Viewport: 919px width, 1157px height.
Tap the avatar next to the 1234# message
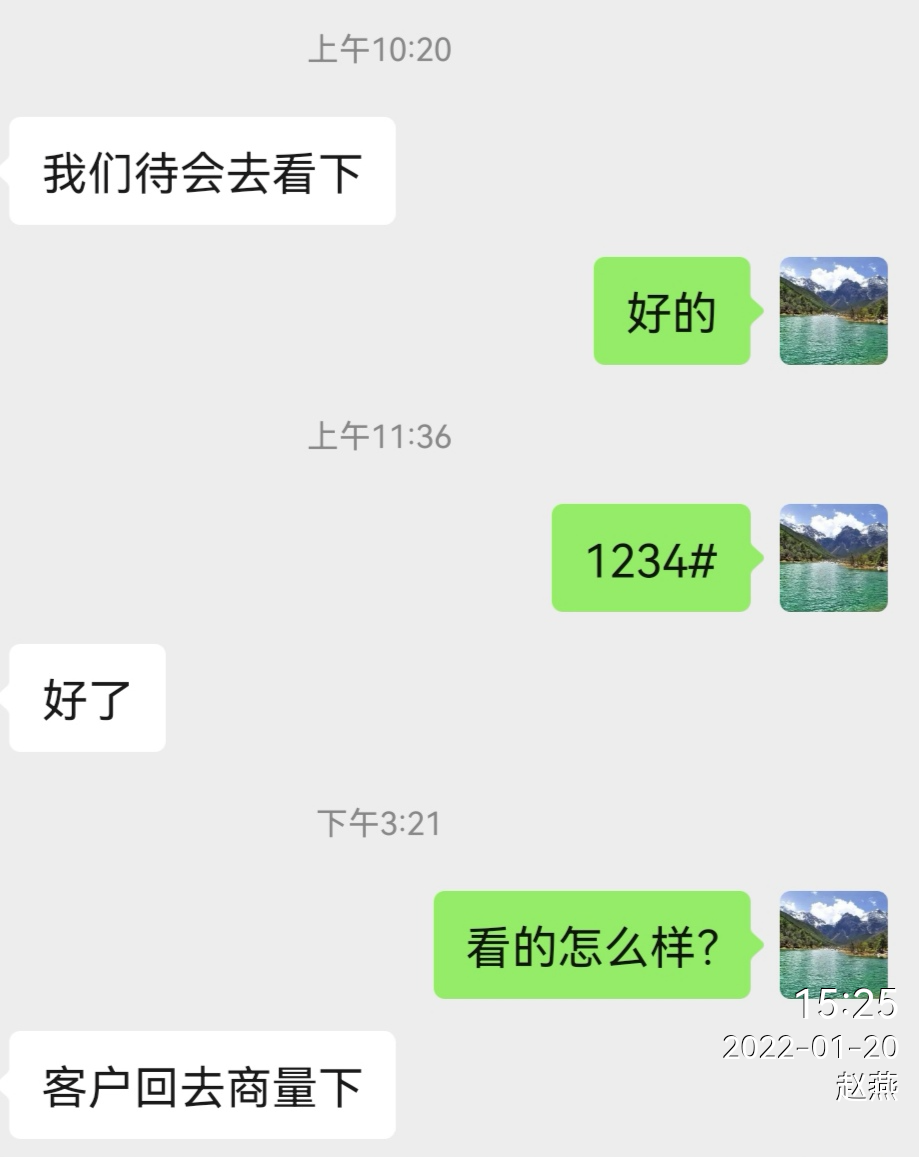(833, 558)
